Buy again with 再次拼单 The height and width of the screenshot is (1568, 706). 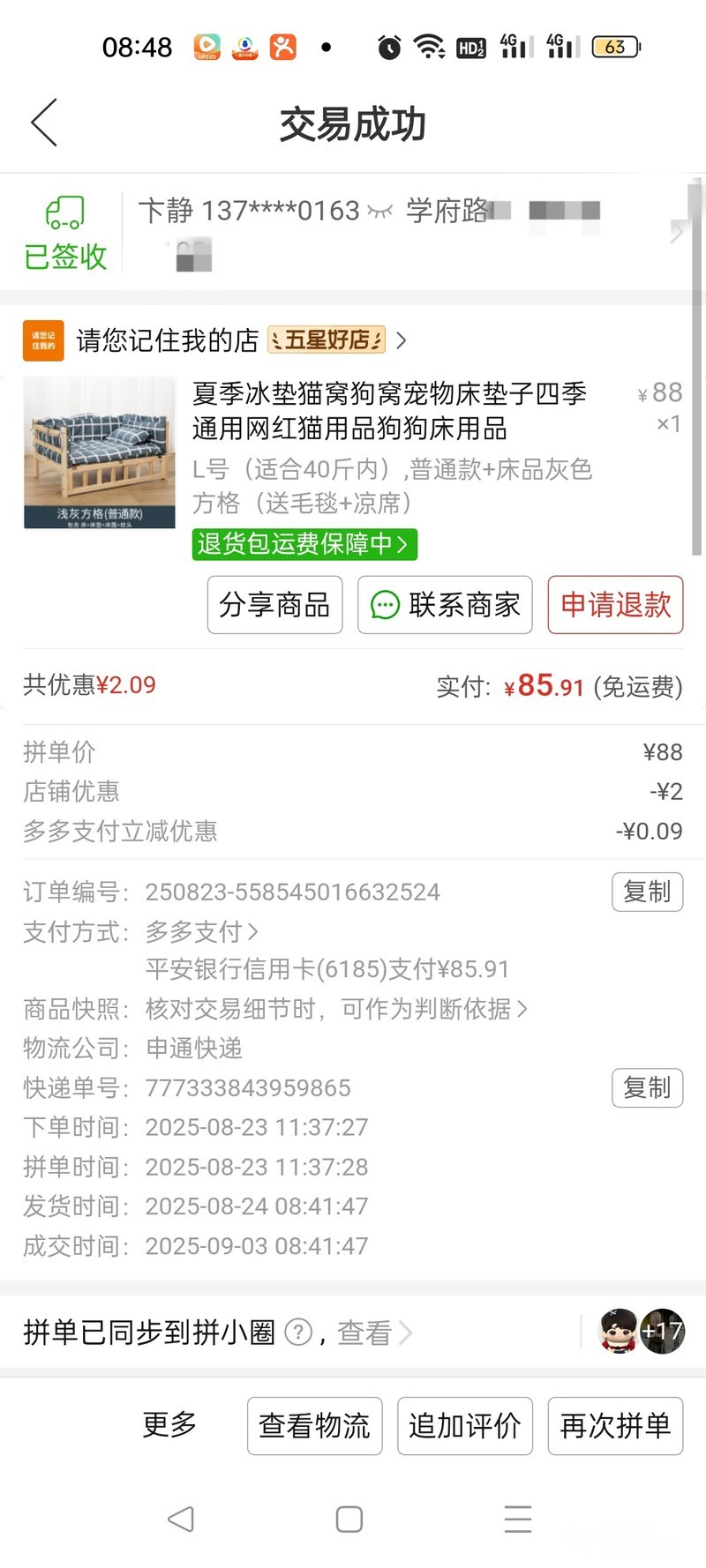point(615,1426)
